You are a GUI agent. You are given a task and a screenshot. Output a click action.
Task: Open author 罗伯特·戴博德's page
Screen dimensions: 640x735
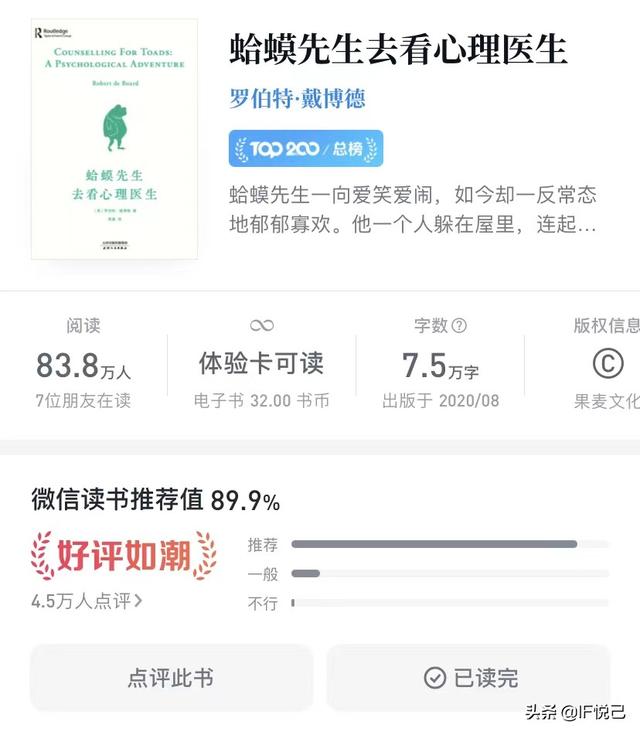pos(297,99)
